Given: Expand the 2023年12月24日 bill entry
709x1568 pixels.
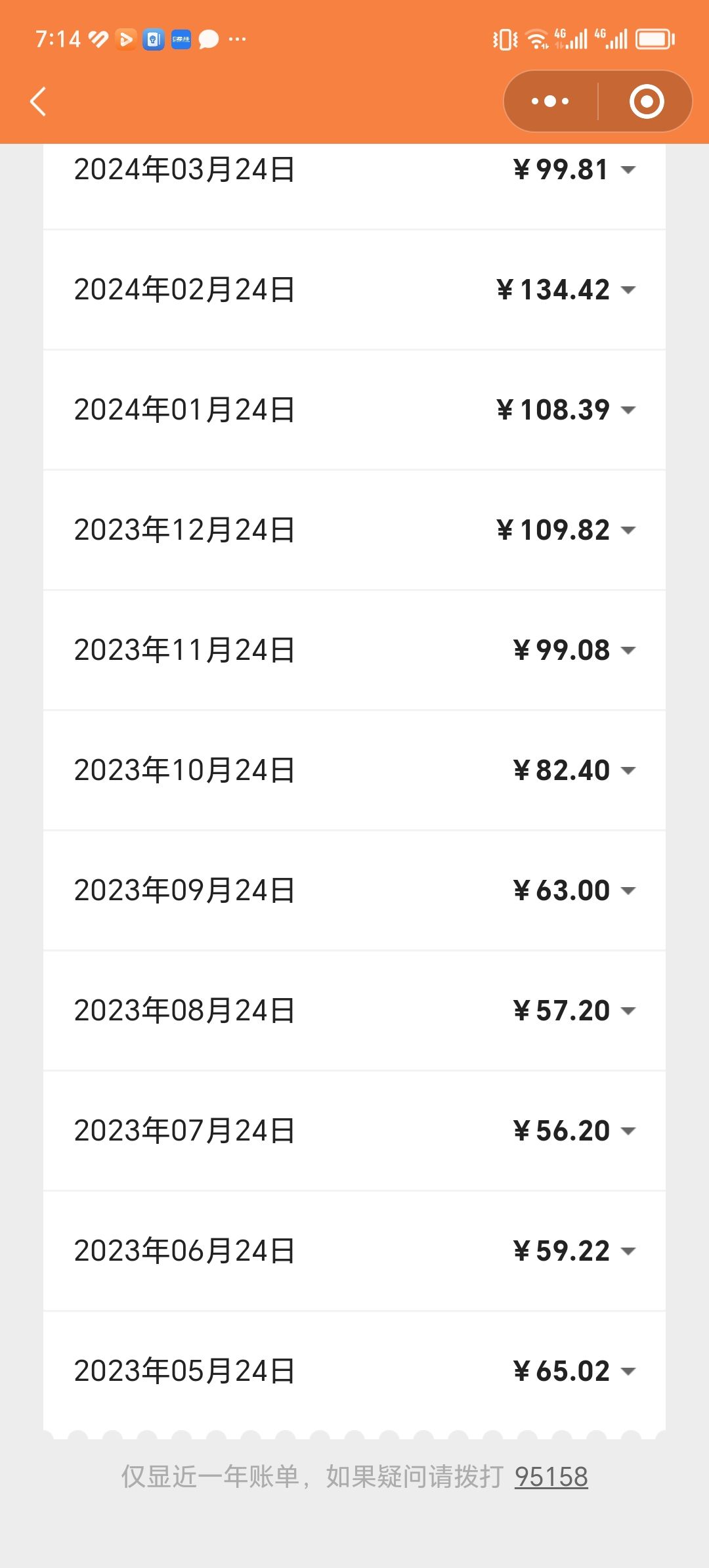Looking at the screenshot, I should tap(354, 530).
